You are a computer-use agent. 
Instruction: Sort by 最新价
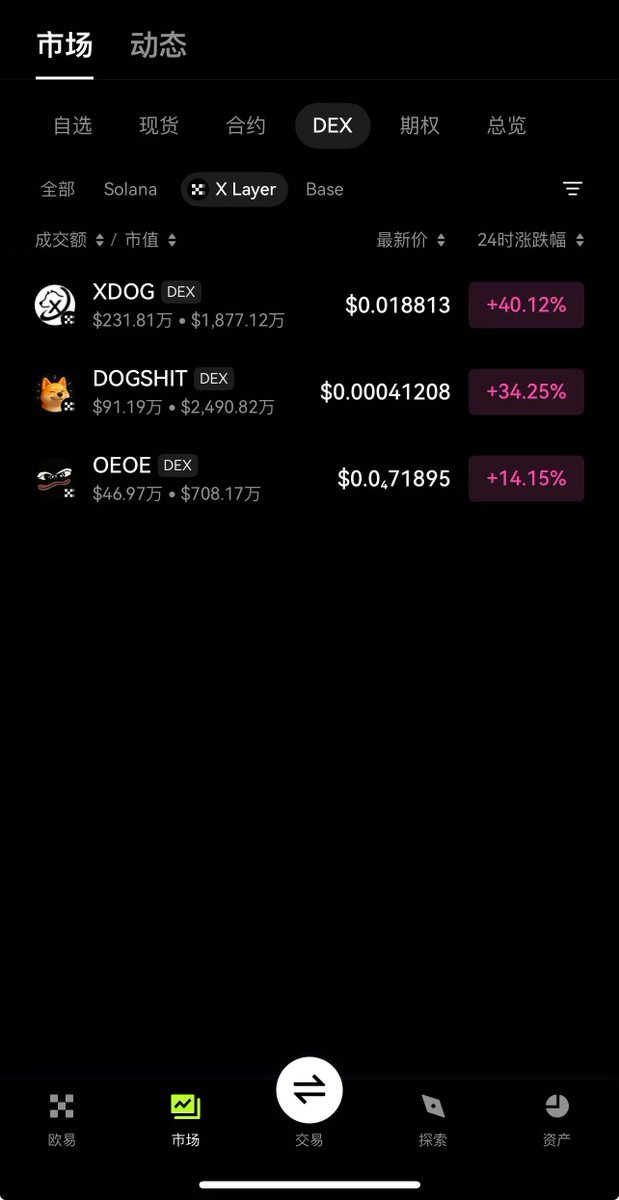click(x=410, y=240)
